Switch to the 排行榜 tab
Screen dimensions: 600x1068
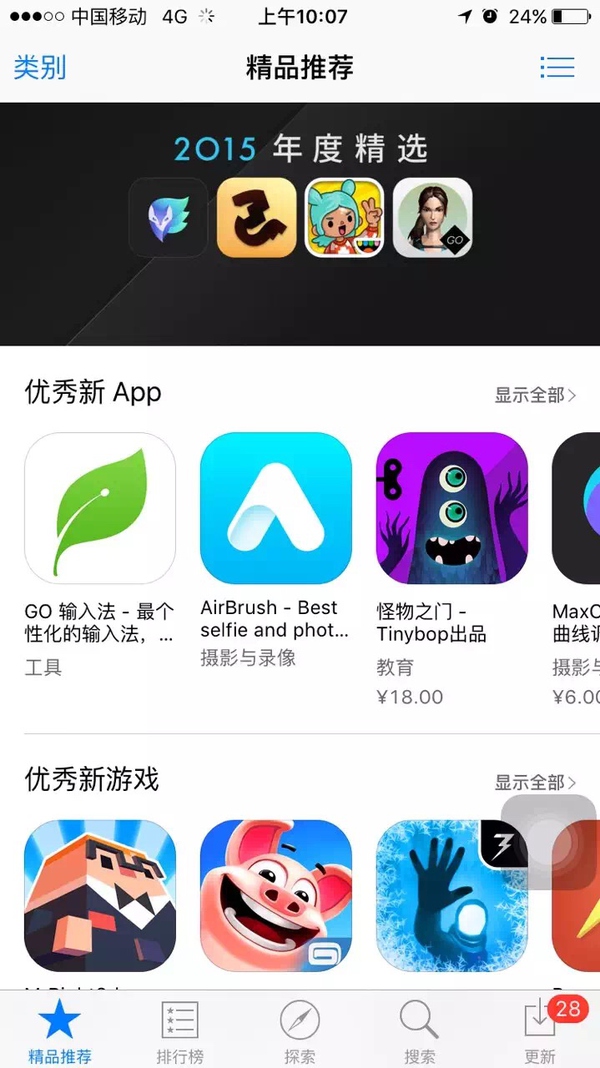(180, 1030)
